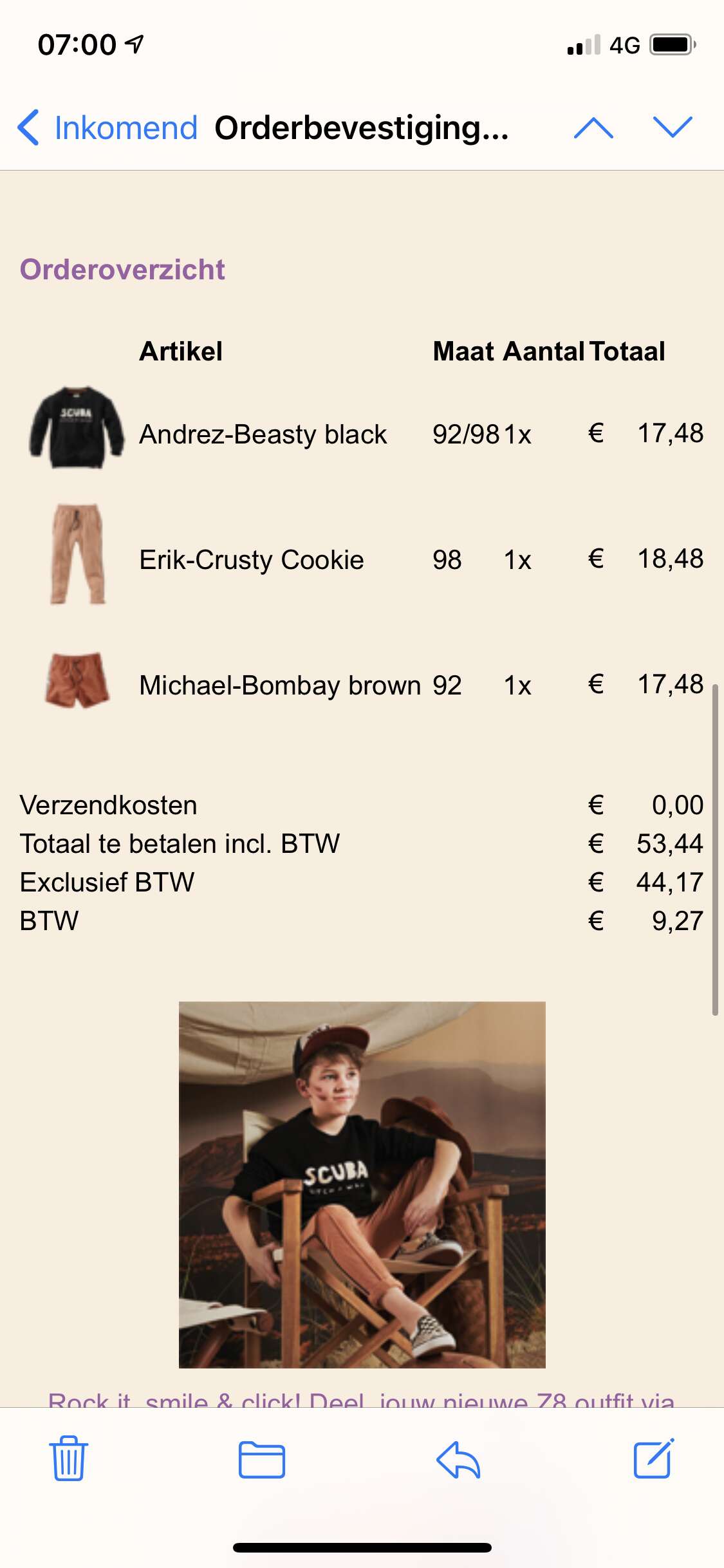
Task: Delete this email with the trash icon
Action: 68,1459
